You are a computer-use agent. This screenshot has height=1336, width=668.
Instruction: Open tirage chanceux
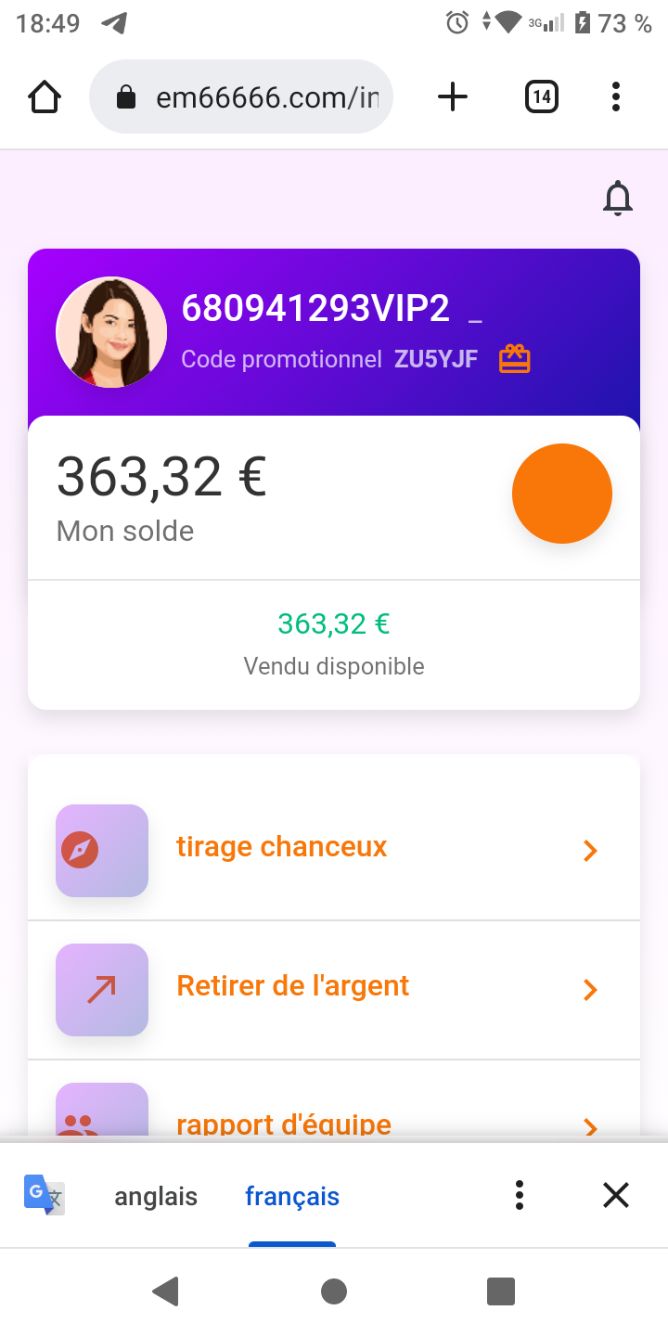pos(333,849)
